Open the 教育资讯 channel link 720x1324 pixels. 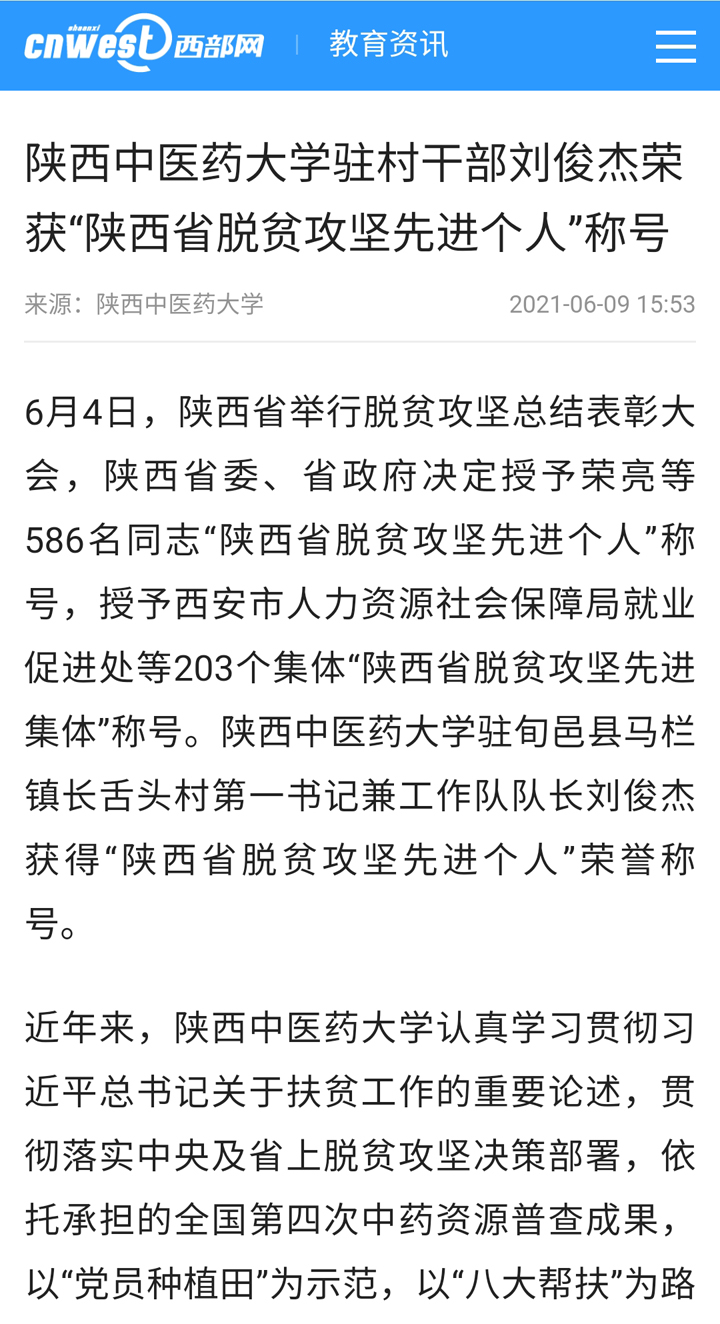[389, 45]
